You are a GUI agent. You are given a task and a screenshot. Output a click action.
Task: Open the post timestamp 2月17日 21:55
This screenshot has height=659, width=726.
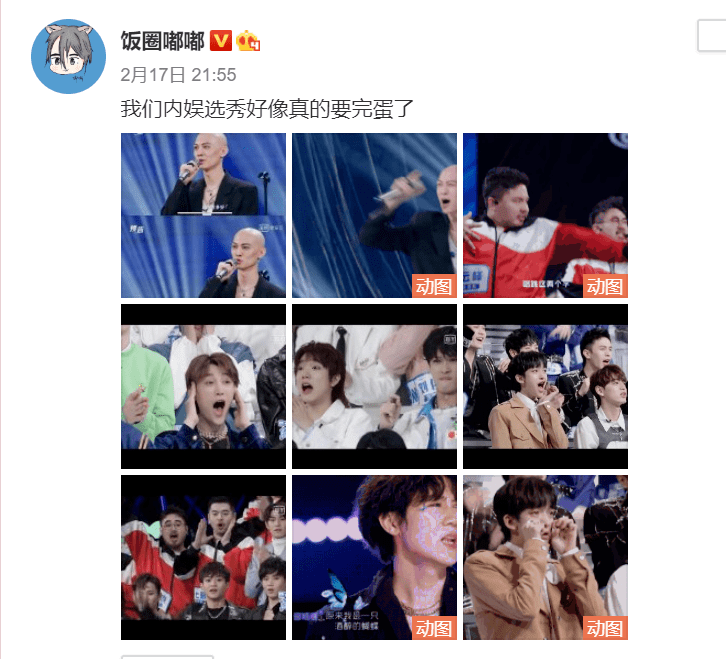pos(178,75)
